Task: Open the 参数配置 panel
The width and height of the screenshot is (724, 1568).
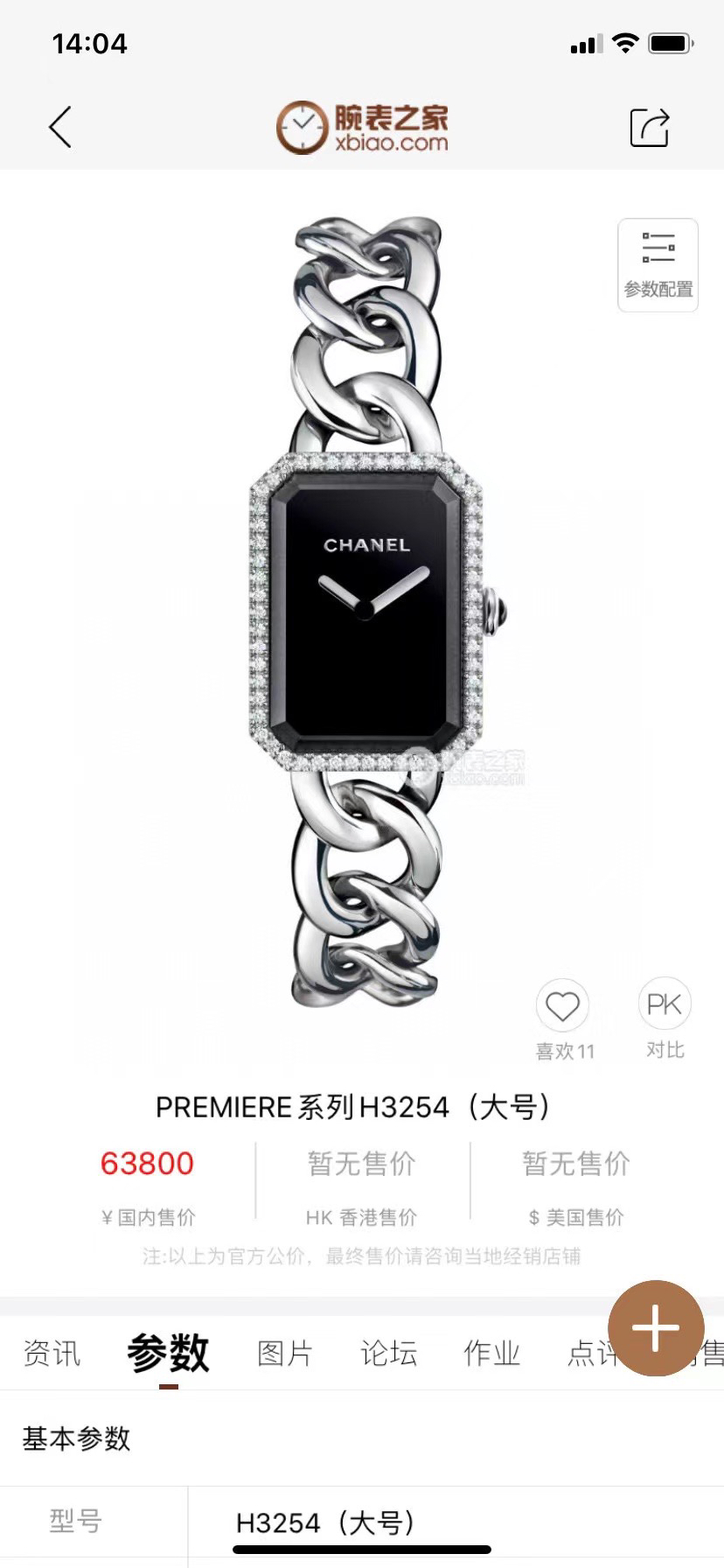Action: pyautogui.click(x=658, y=264)
